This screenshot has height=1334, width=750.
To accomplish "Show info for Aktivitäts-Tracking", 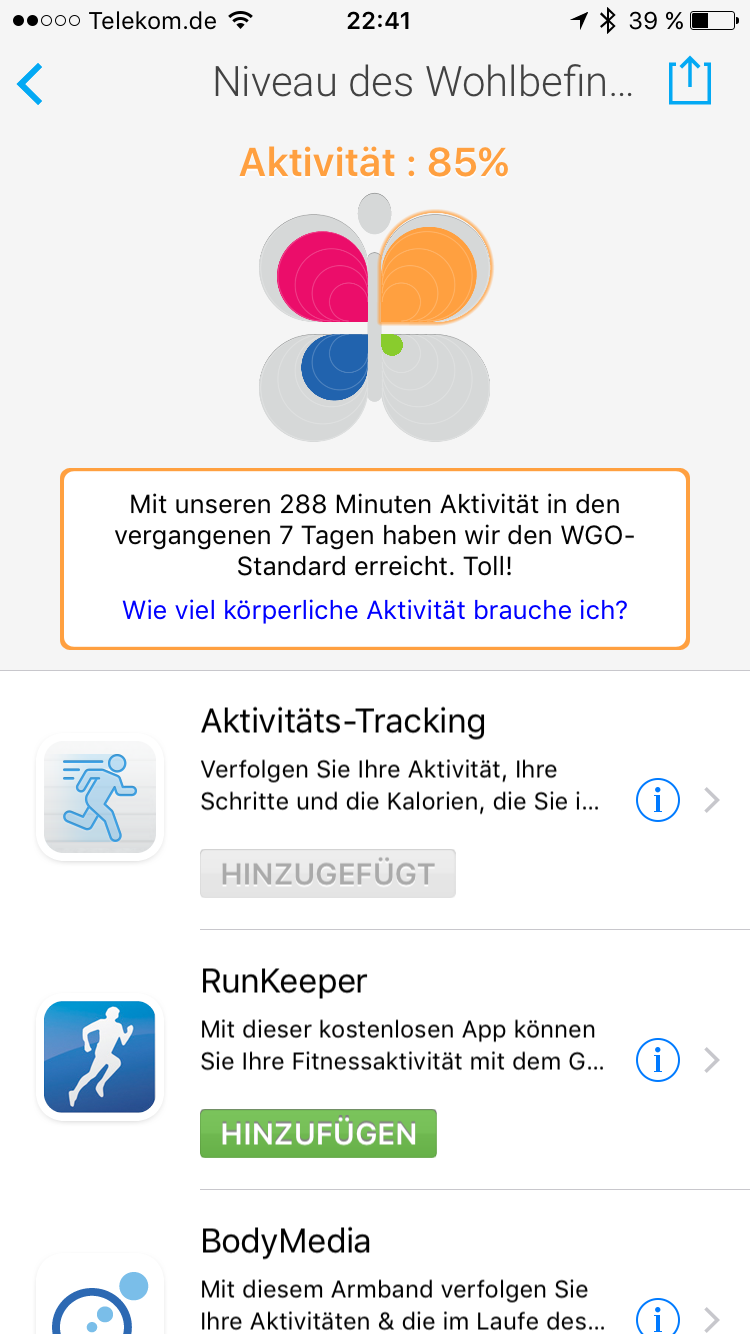I will click(x=658, y=800).
